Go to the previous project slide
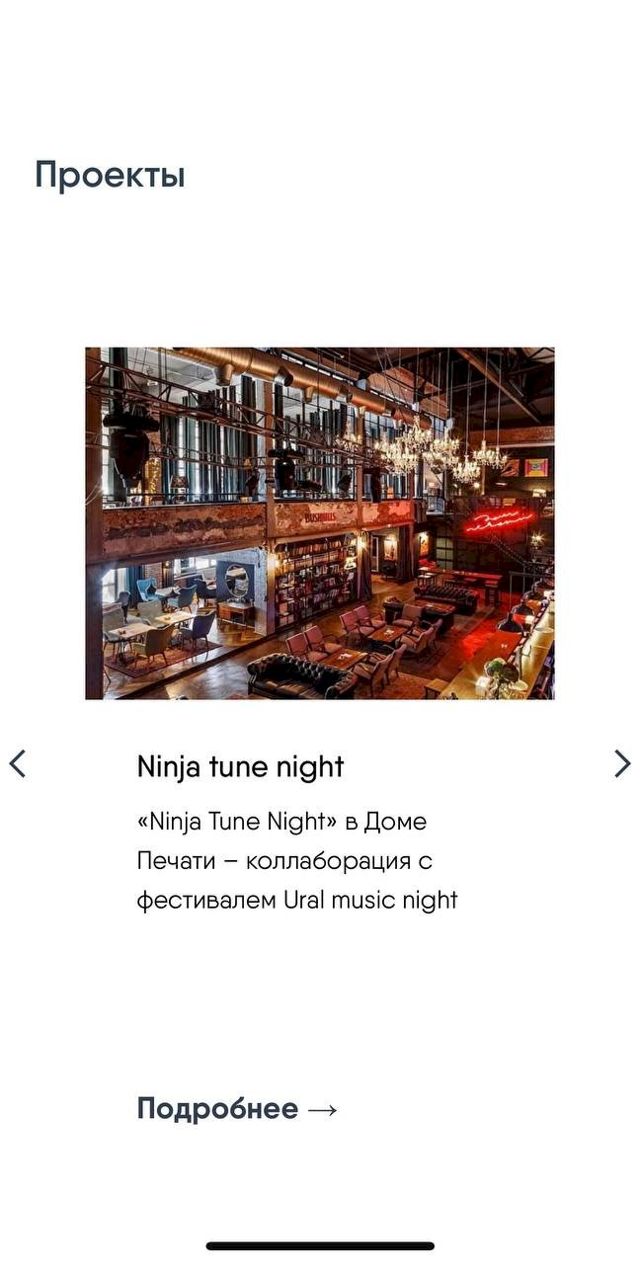The image size is (640, 1264). (17, 764)
